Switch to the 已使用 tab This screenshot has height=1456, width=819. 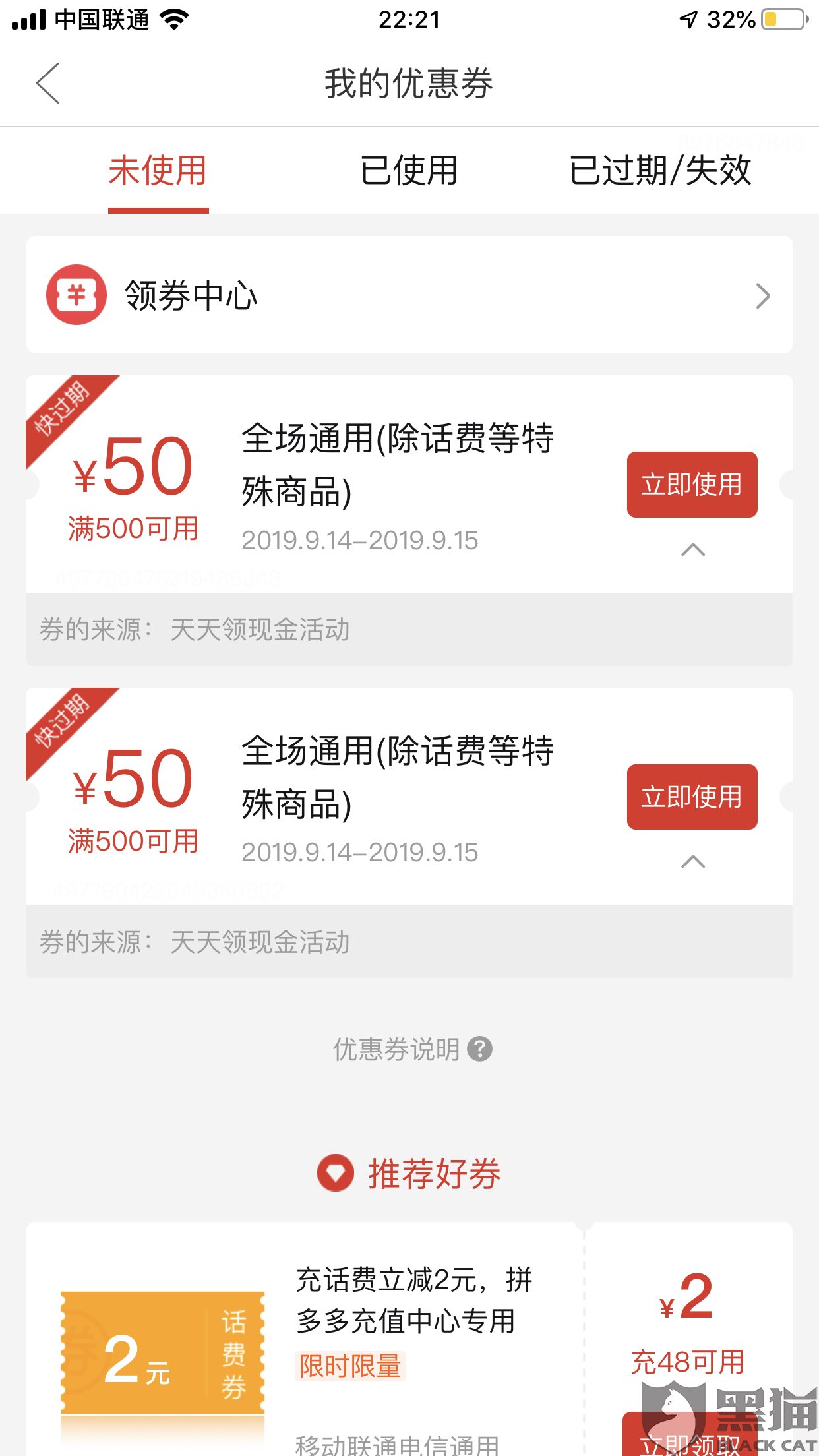[409, 171]
